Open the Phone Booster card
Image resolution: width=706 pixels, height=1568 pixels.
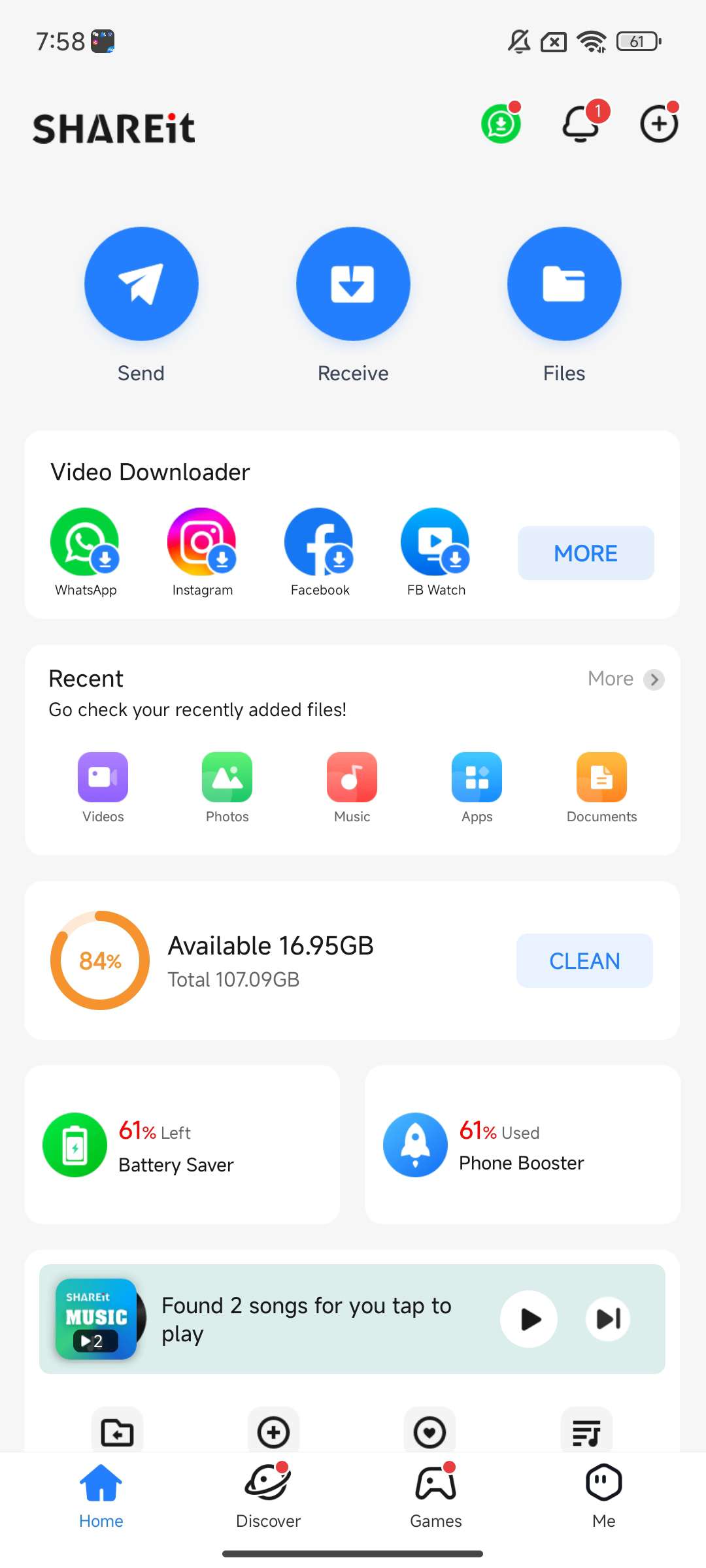(522, 1145)
